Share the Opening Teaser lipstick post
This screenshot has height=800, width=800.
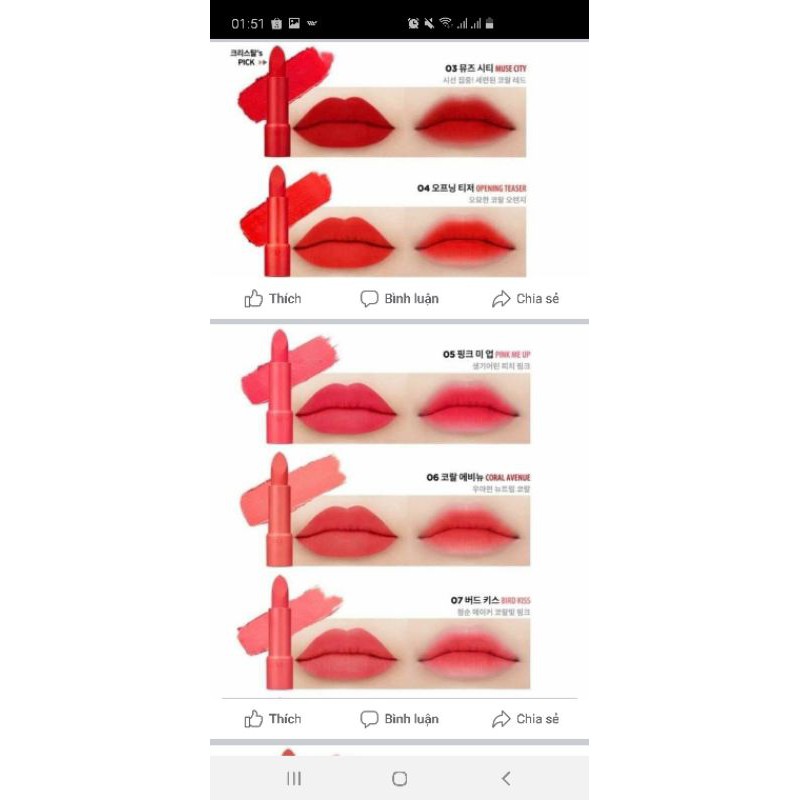pyautogui.click(x=525, y=298)
